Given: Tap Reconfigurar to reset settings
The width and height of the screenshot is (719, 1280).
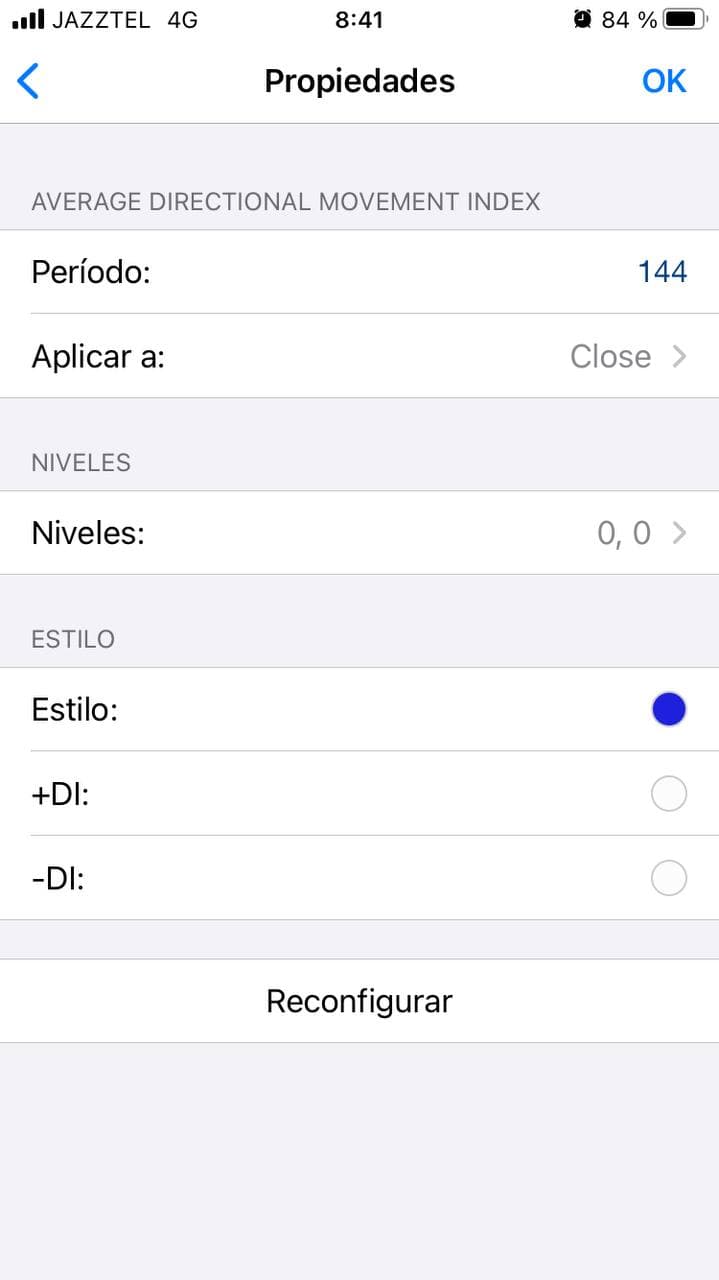Looking at the screenshot, I should pyautogui.click(x=359, y=1001).
